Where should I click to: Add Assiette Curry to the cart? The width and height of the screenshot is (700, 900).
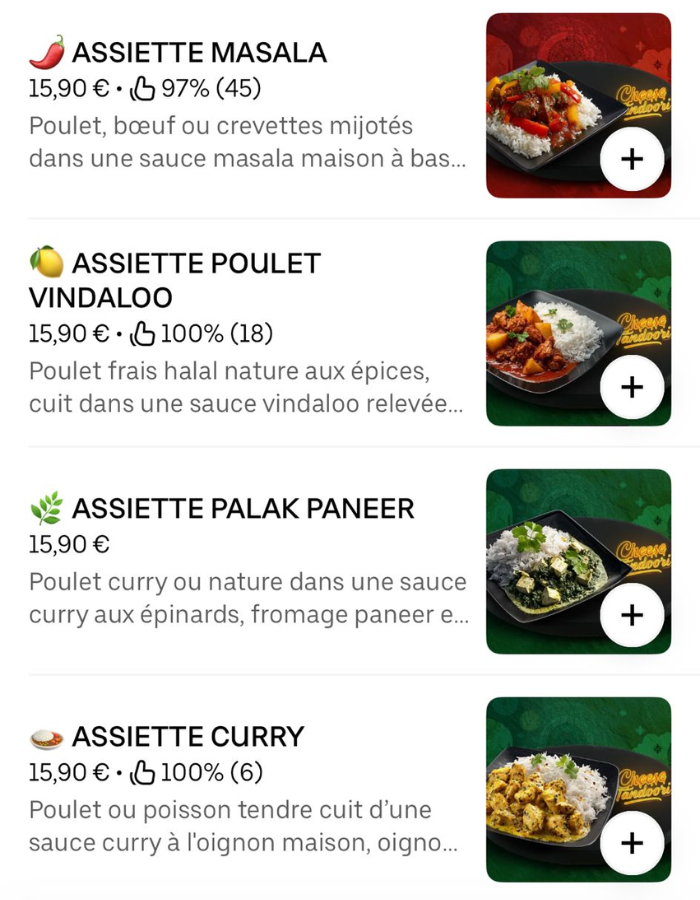coord(632,843)
